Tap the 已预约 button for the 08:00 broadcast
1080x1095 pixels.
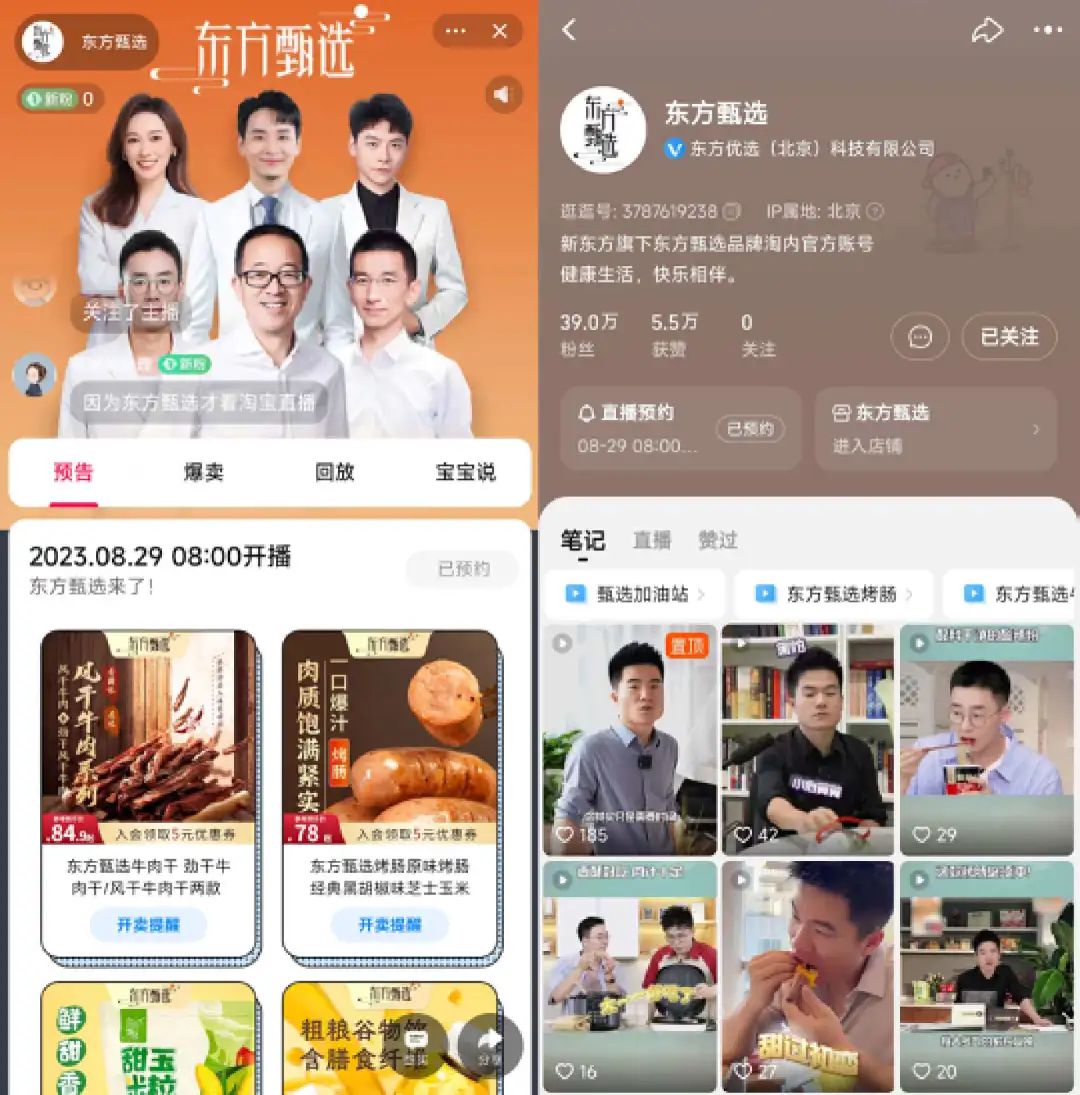coord(463,569)
